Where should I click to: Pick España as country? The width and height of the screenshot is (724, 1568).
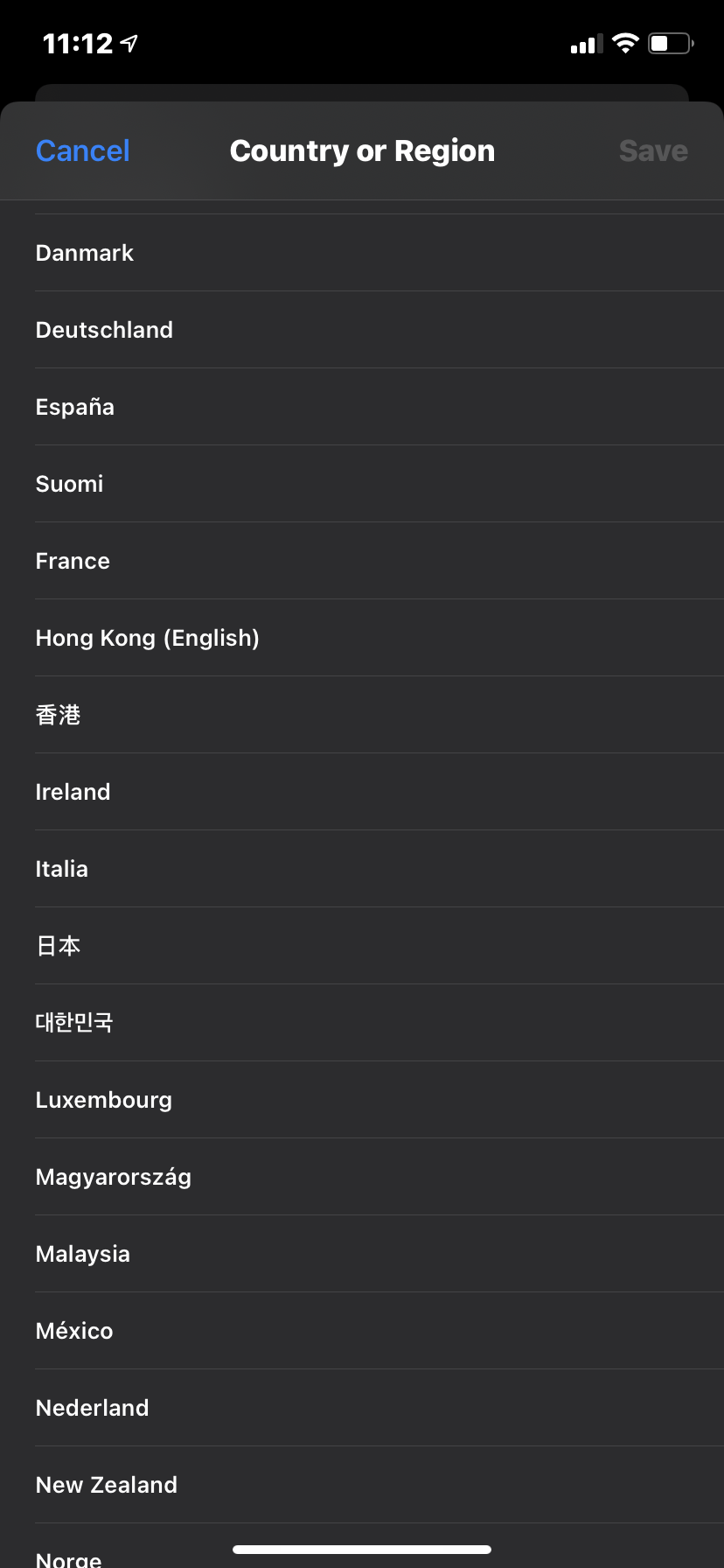74,407
